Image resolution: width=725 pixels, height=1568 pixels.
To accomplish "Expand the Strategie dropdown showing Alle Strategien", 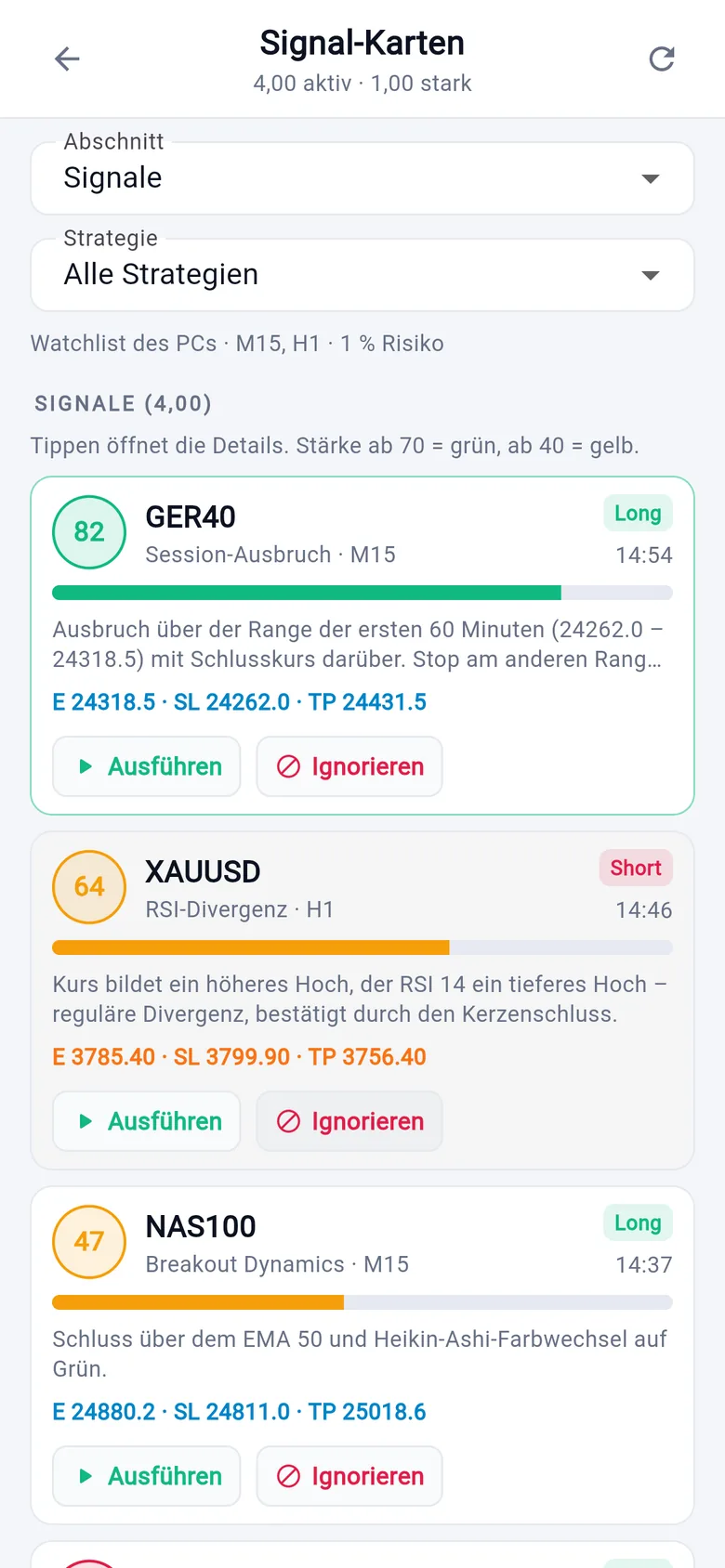I will 362,275.
